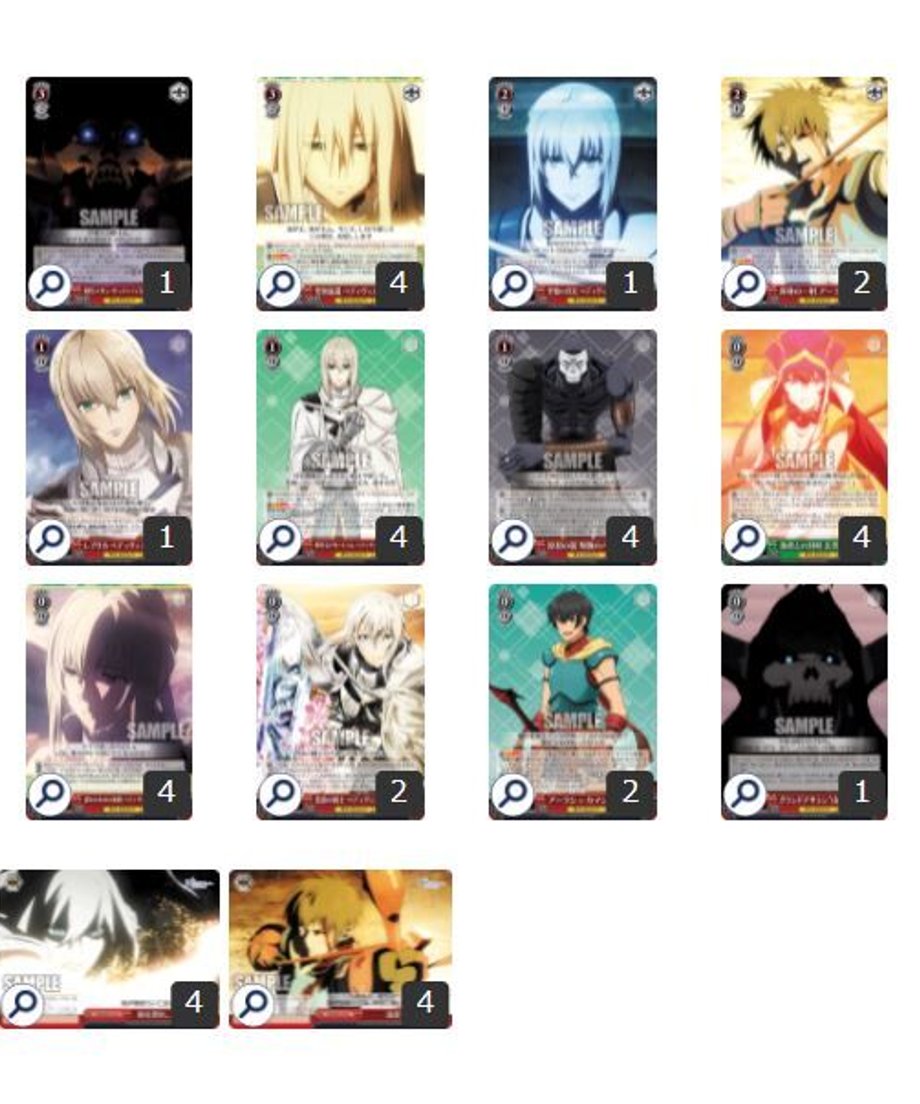Magnify the black-armored skull-mask card on gray background
920x1104 pixels.
click(x=513, y=539)
